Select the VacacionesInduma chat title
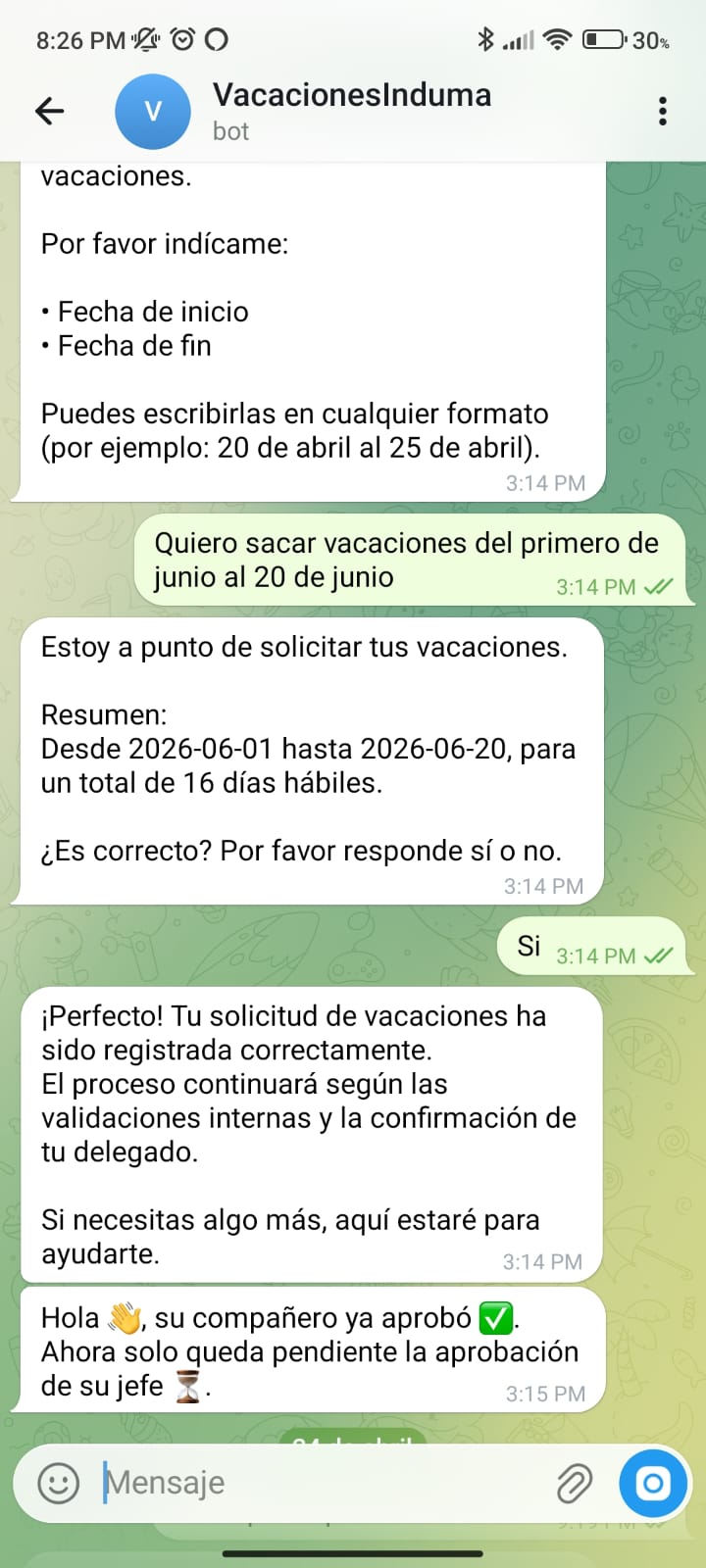The width and height of the screenshot is (706, 1568). pyautogui.click(x=353, y=95)
